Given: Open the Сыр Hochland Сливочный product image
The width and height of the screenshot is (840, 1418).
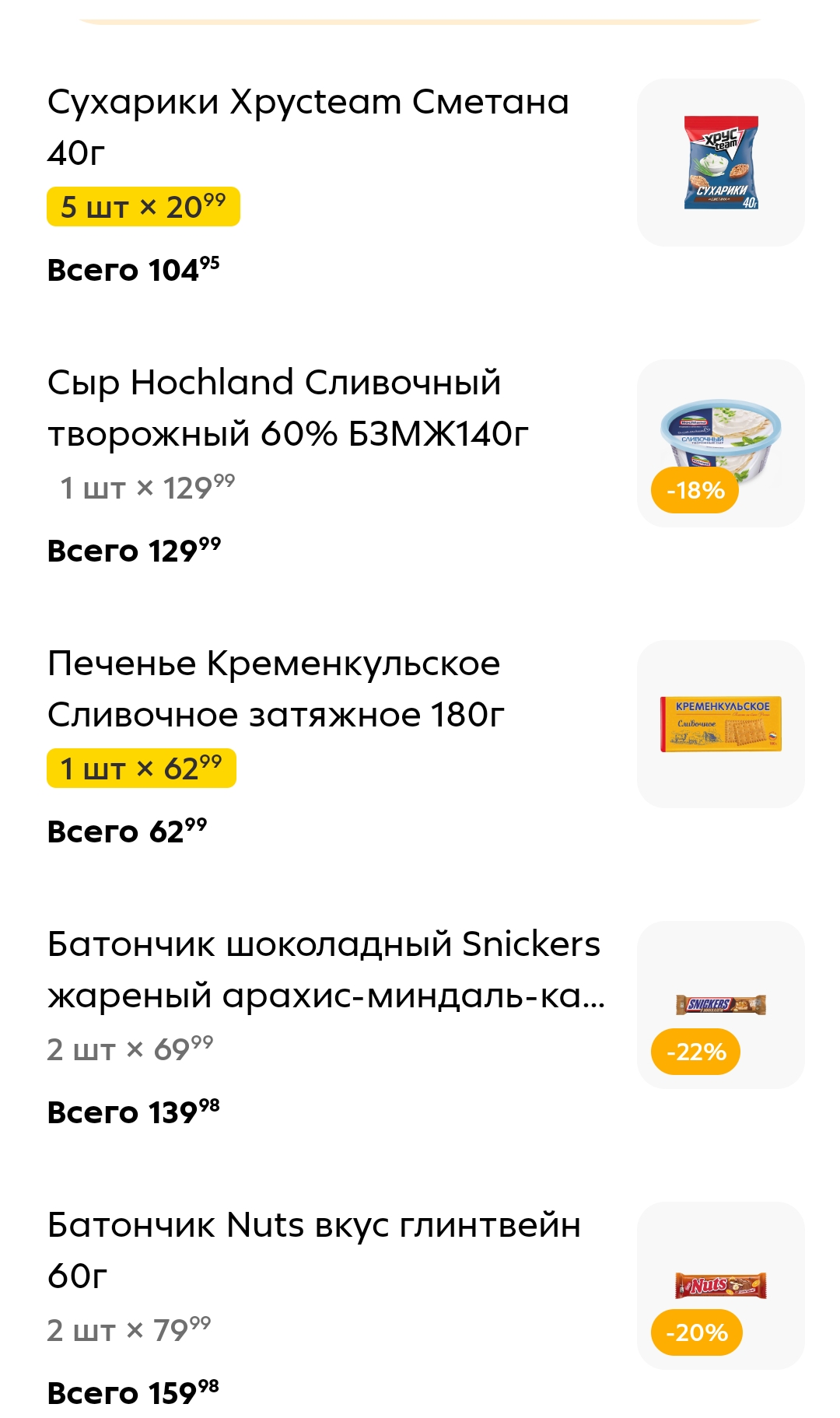Looking at the screenshot, I should click(x=720, y=443).
